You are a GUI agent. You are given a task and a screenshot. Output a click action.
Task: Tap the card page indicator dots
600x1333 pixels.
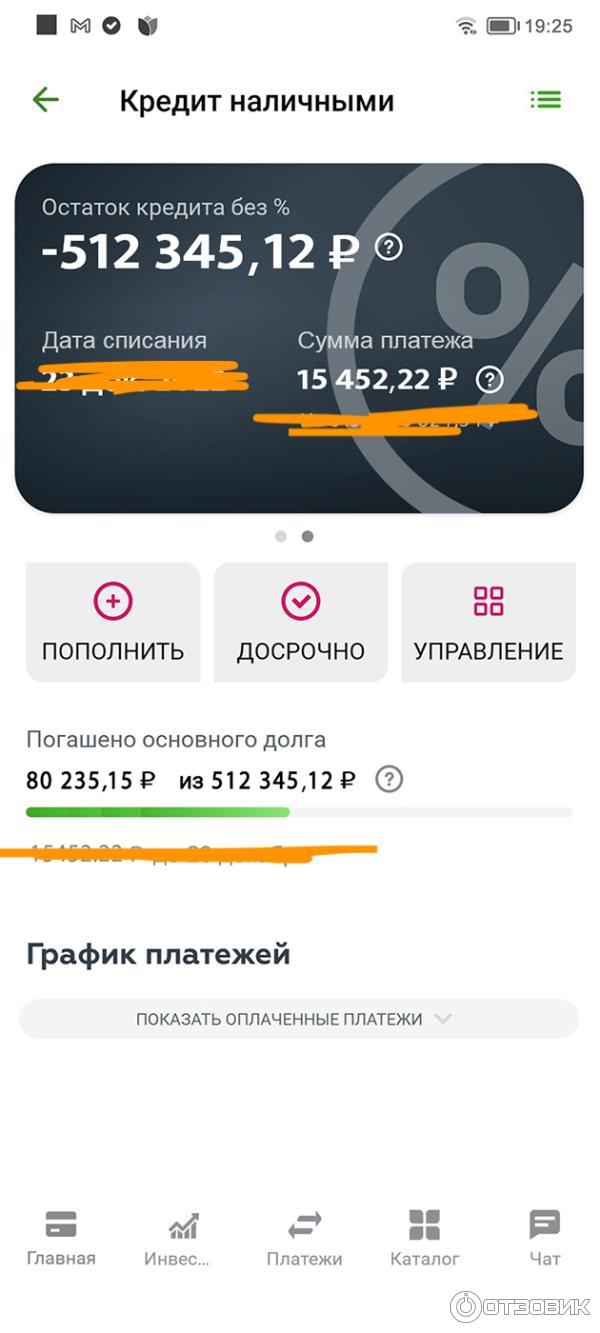click(x=294, y=537)
